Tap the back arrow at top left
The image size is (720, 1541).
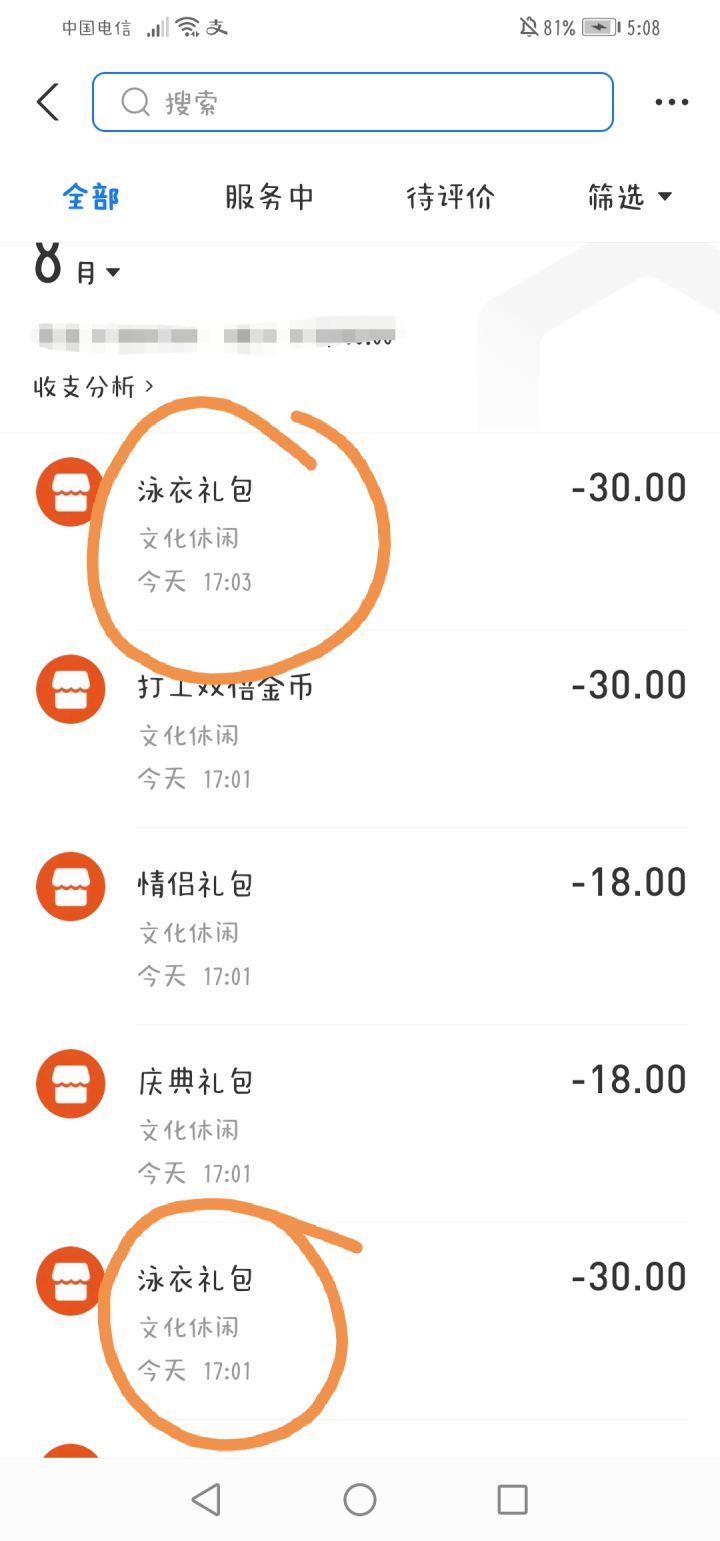pyautogui.click(x=47, y=101)
